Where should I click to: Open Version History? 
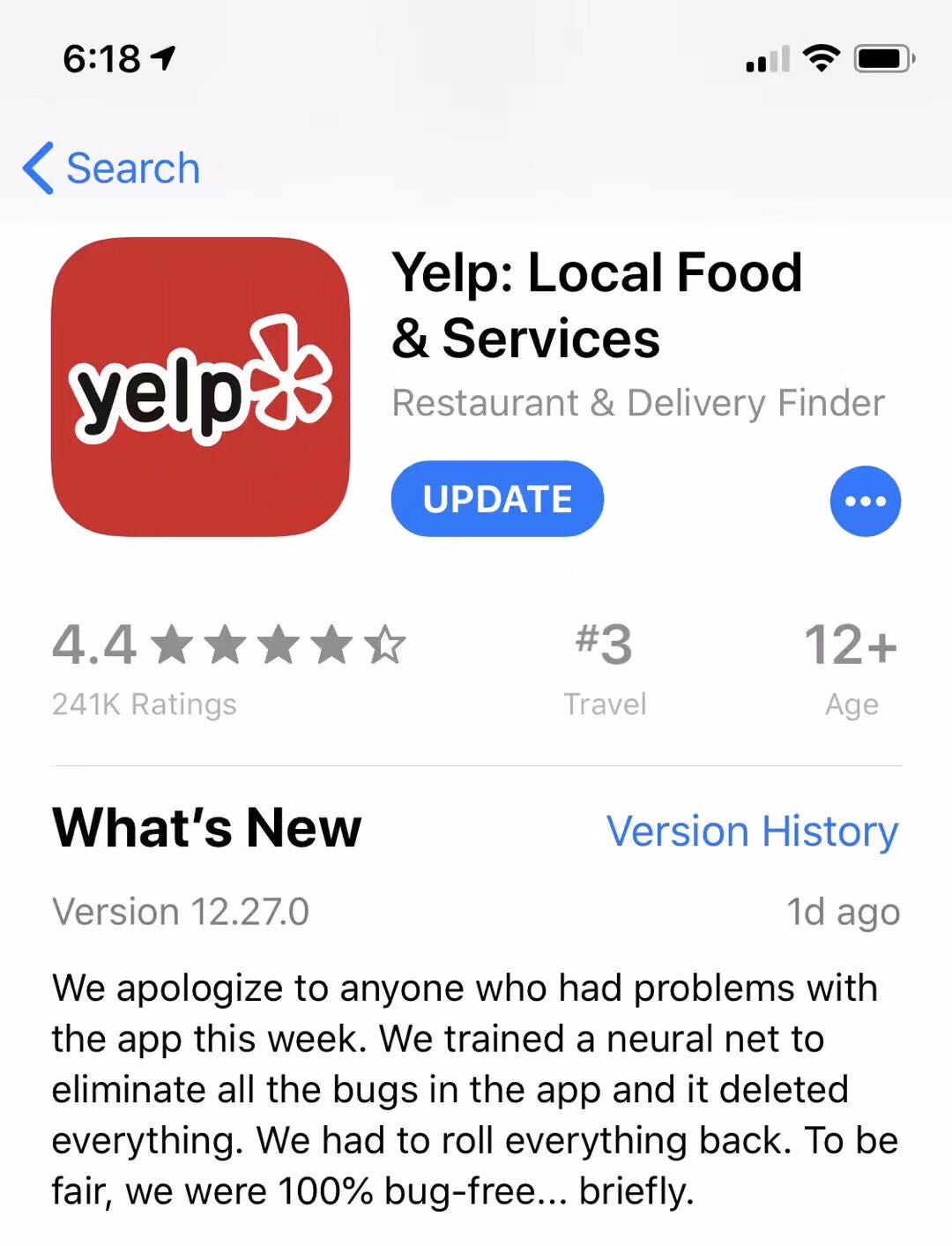[x=752, y=831]
